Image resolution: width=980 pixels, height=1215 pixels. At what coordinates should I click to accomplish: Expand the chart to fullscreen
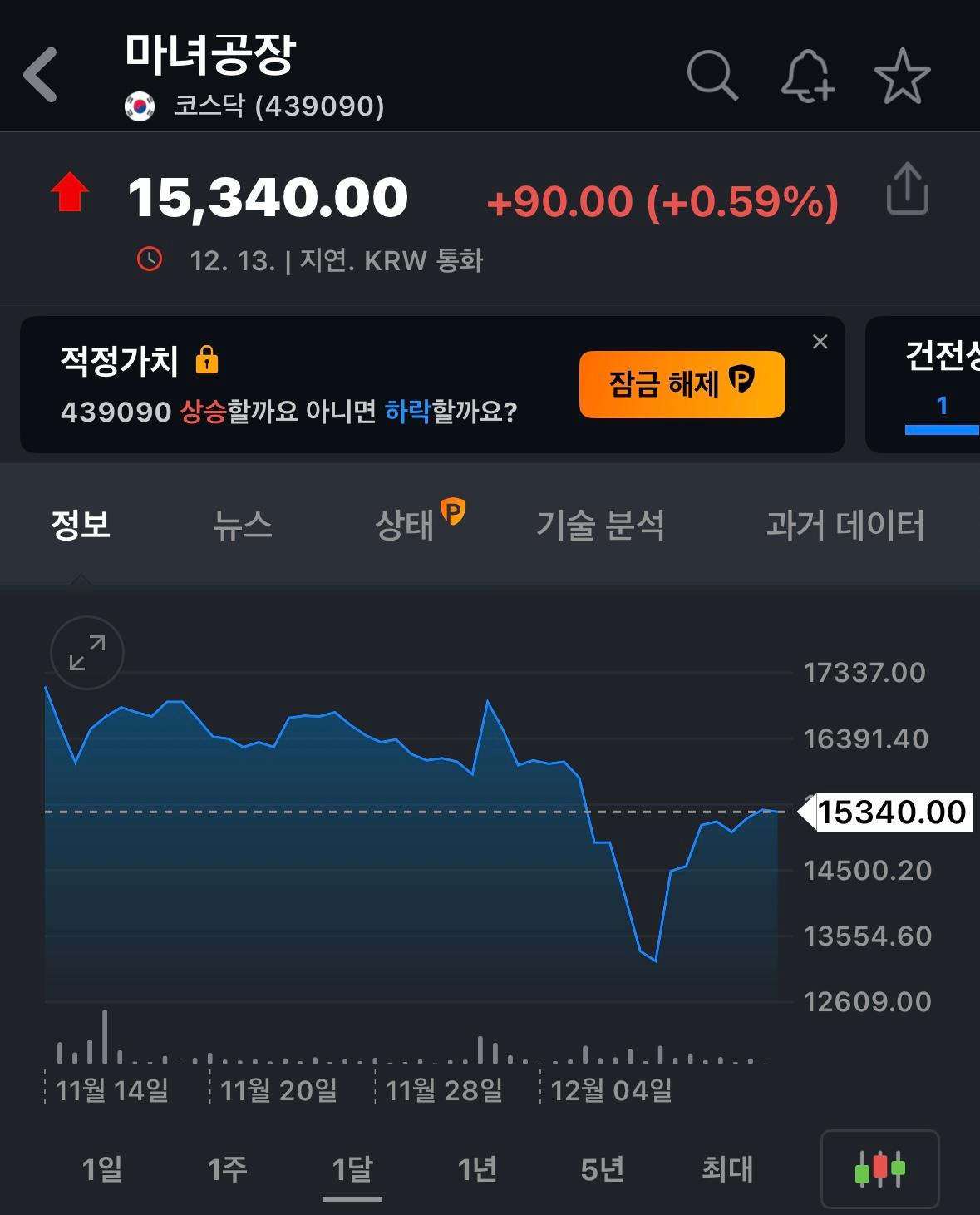[87, 653]
